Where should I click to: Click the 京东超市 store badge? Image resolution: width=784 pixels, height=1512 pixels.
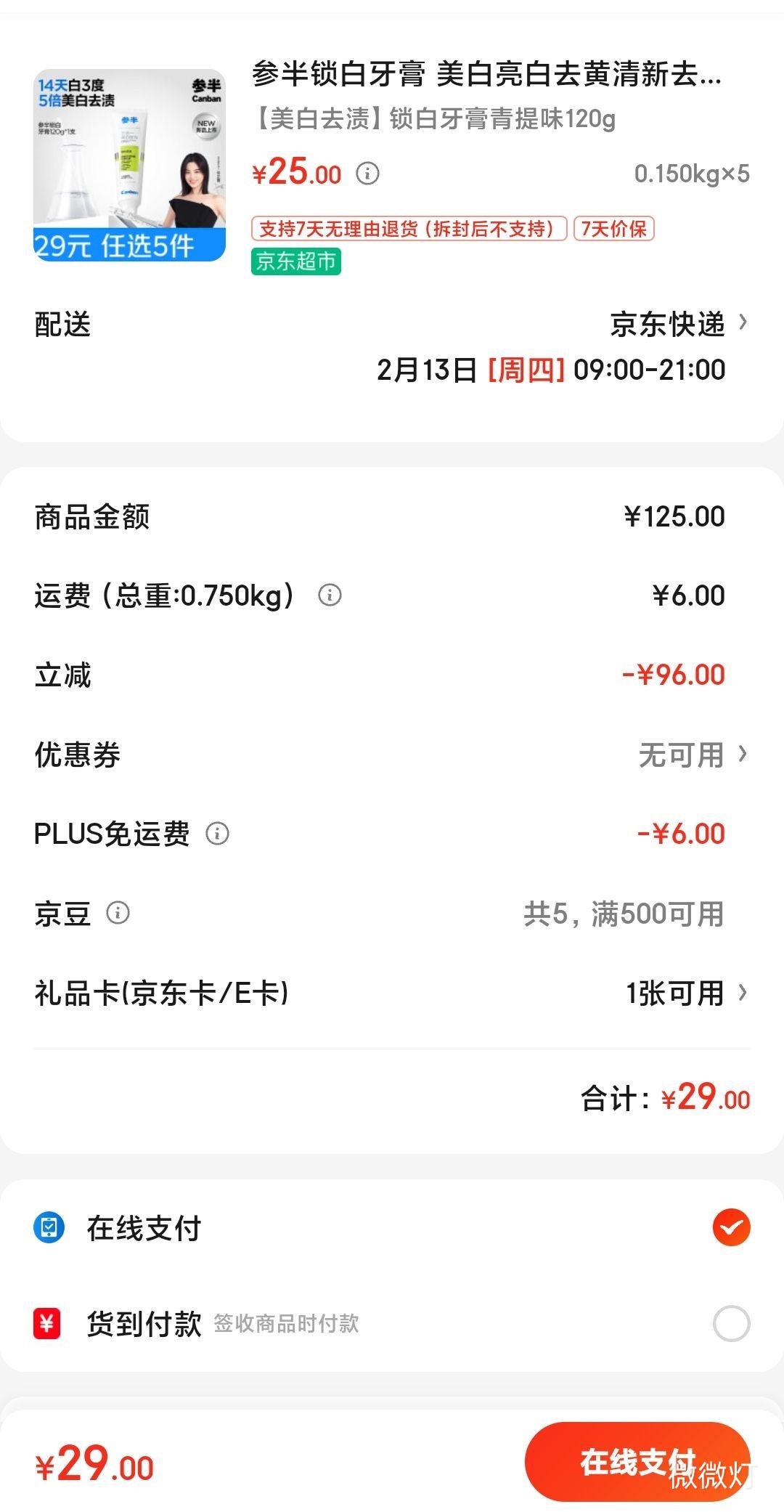point(296,264)
